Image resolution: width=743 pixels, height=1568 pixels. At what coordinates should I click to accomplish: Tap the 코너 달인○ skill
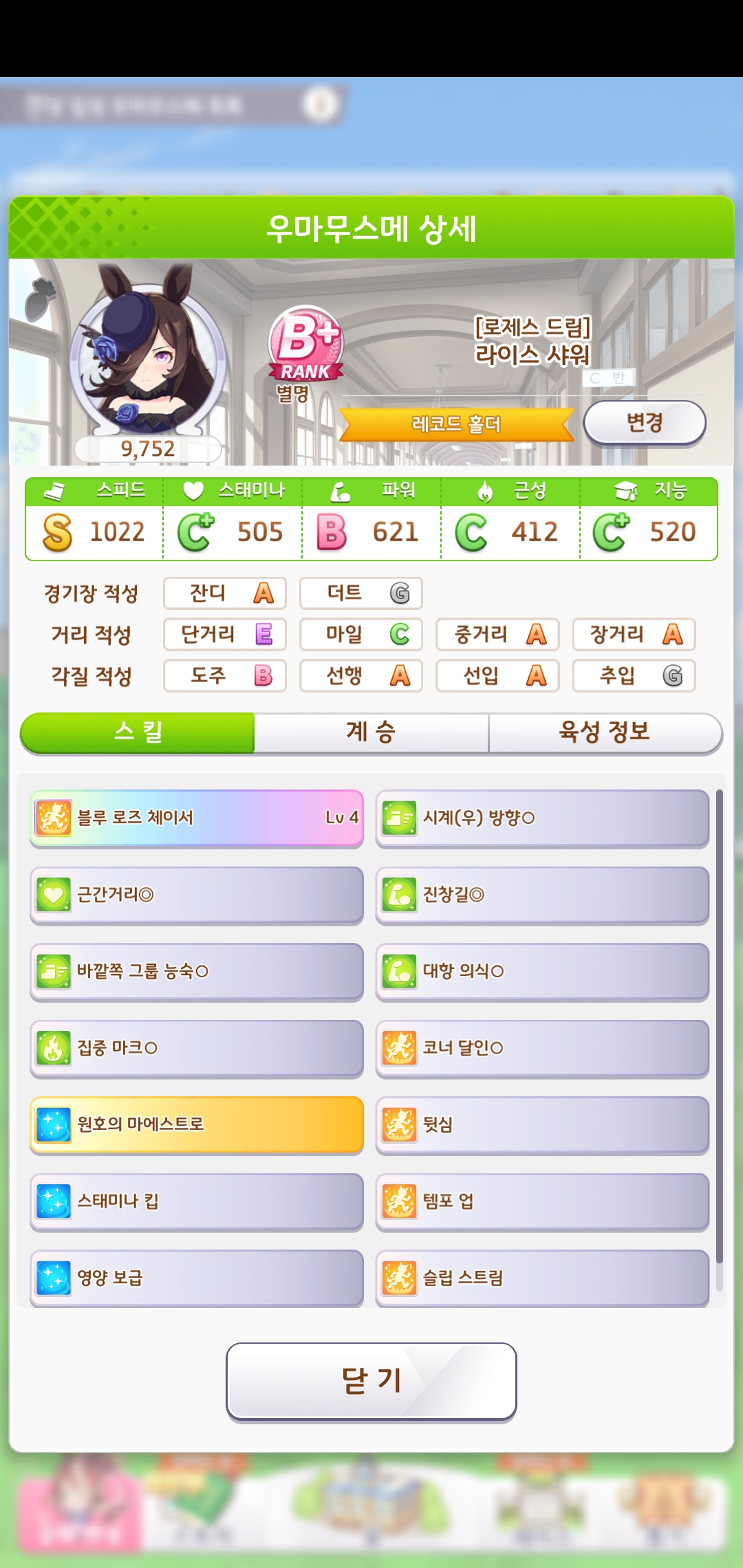pos(542,1048)
